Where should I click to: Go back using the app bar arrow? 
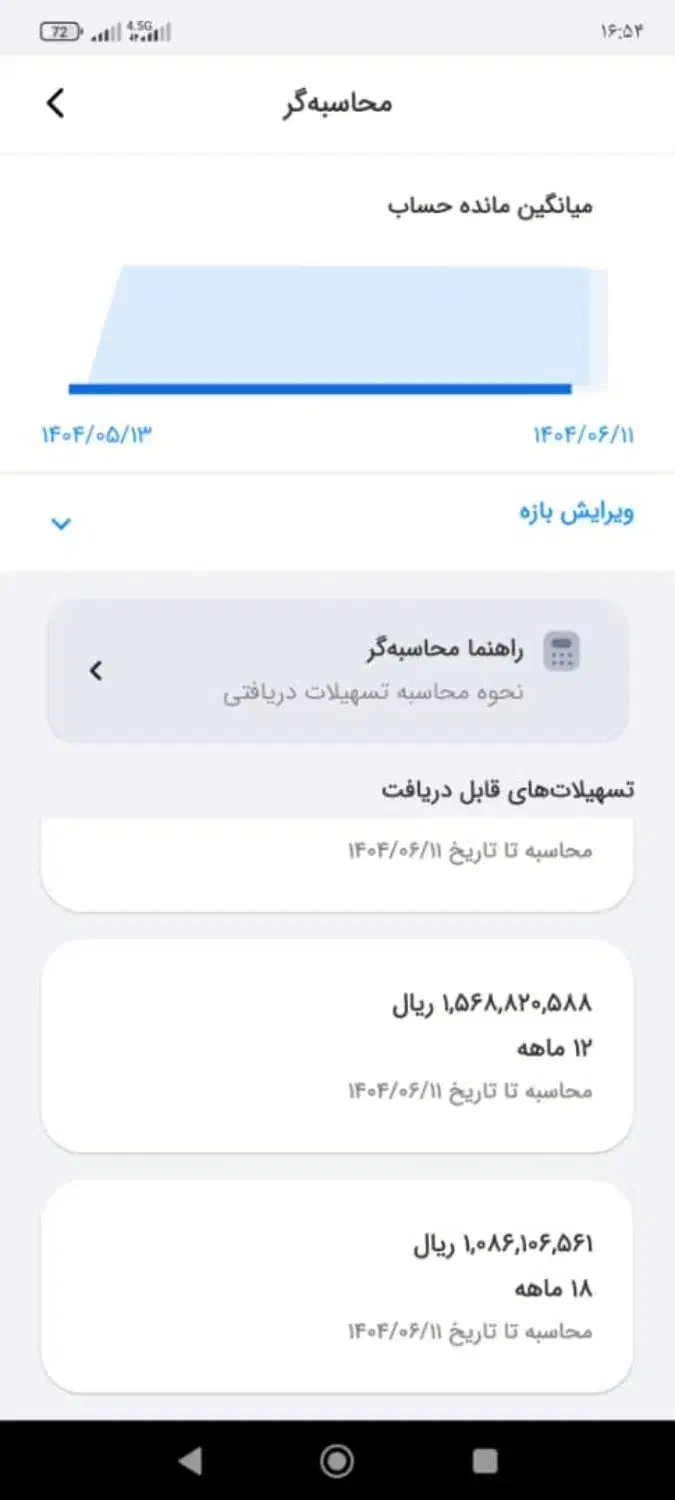coord(56,103)
